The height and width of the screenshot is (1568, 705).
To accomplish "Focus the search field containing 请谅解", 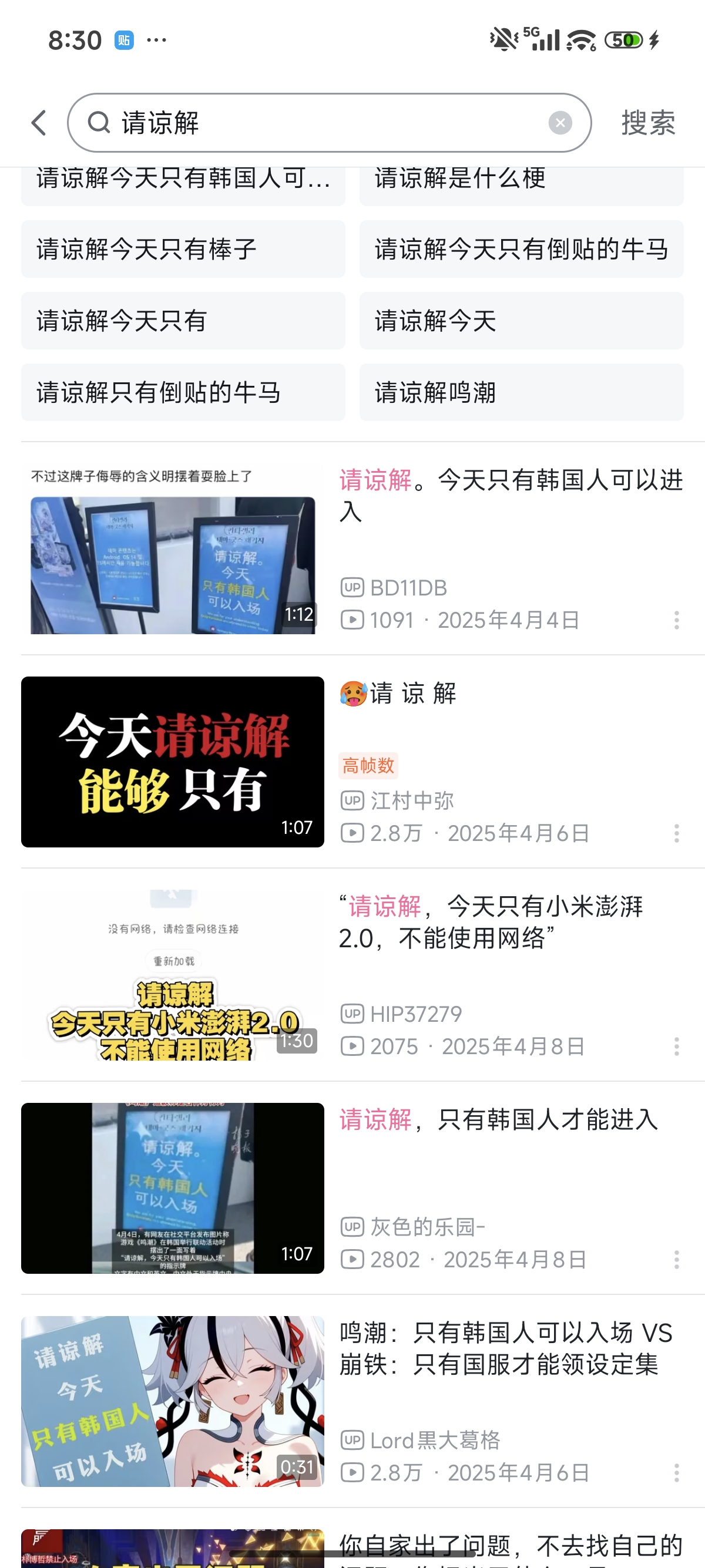I will [317, 123].
